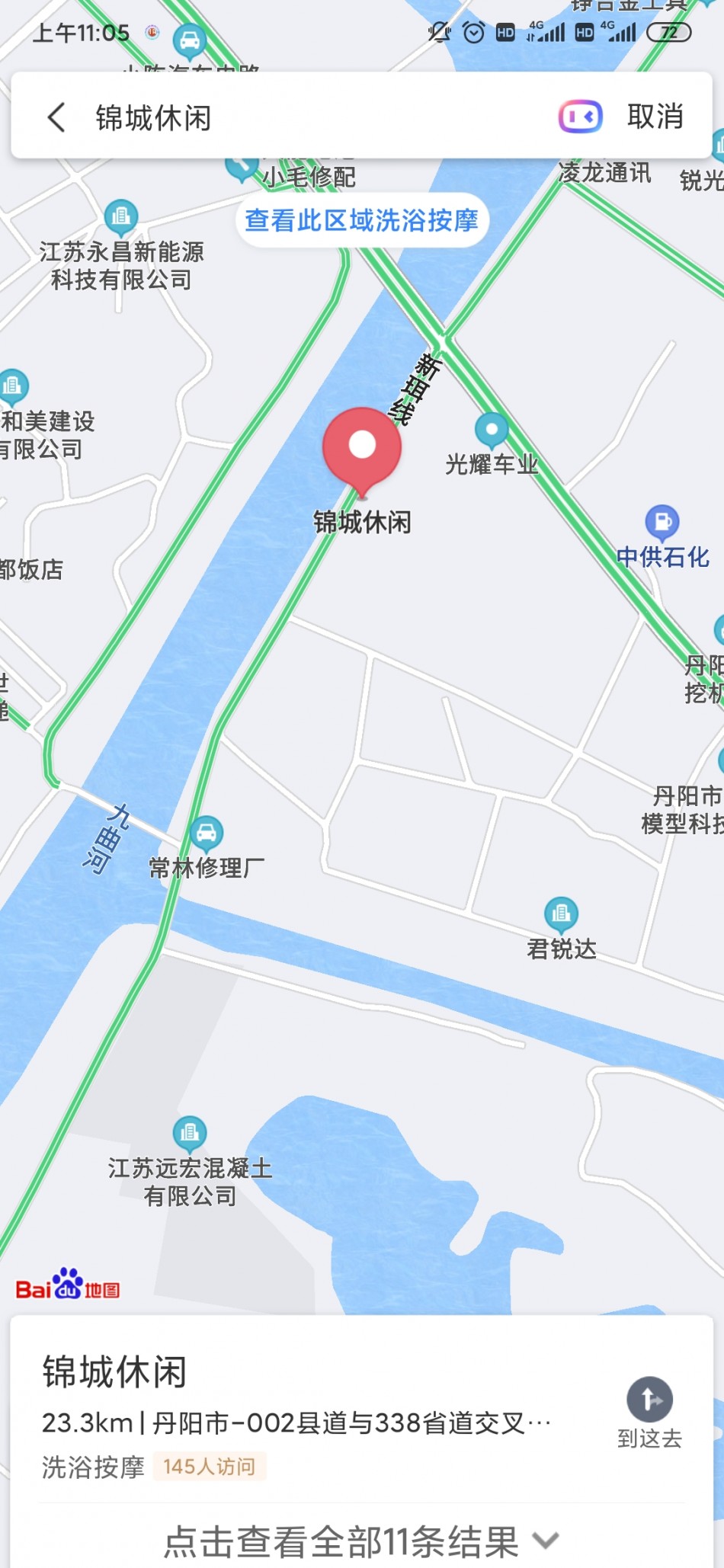This screenshot has height=1568, width=724.
Task: Select the 君锐达 map marker
Action: click(561, 914)
